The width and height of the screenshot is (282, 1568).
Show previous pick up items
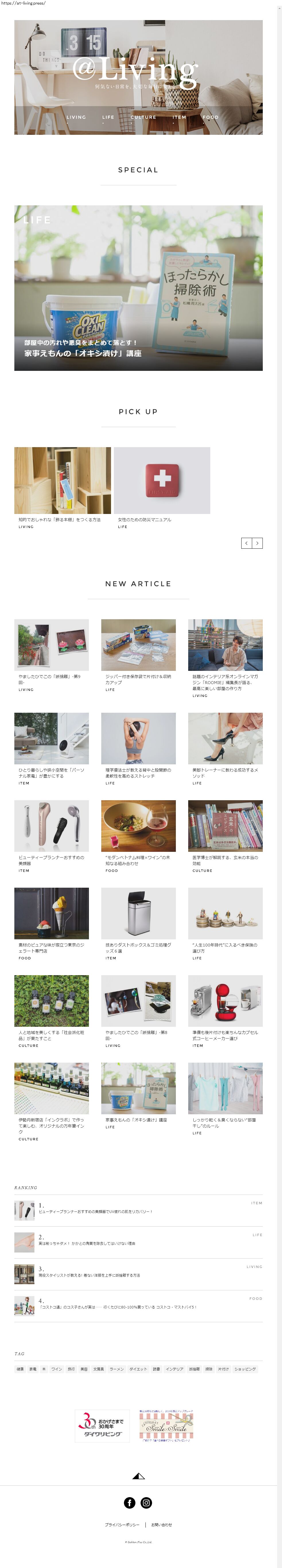247,543
